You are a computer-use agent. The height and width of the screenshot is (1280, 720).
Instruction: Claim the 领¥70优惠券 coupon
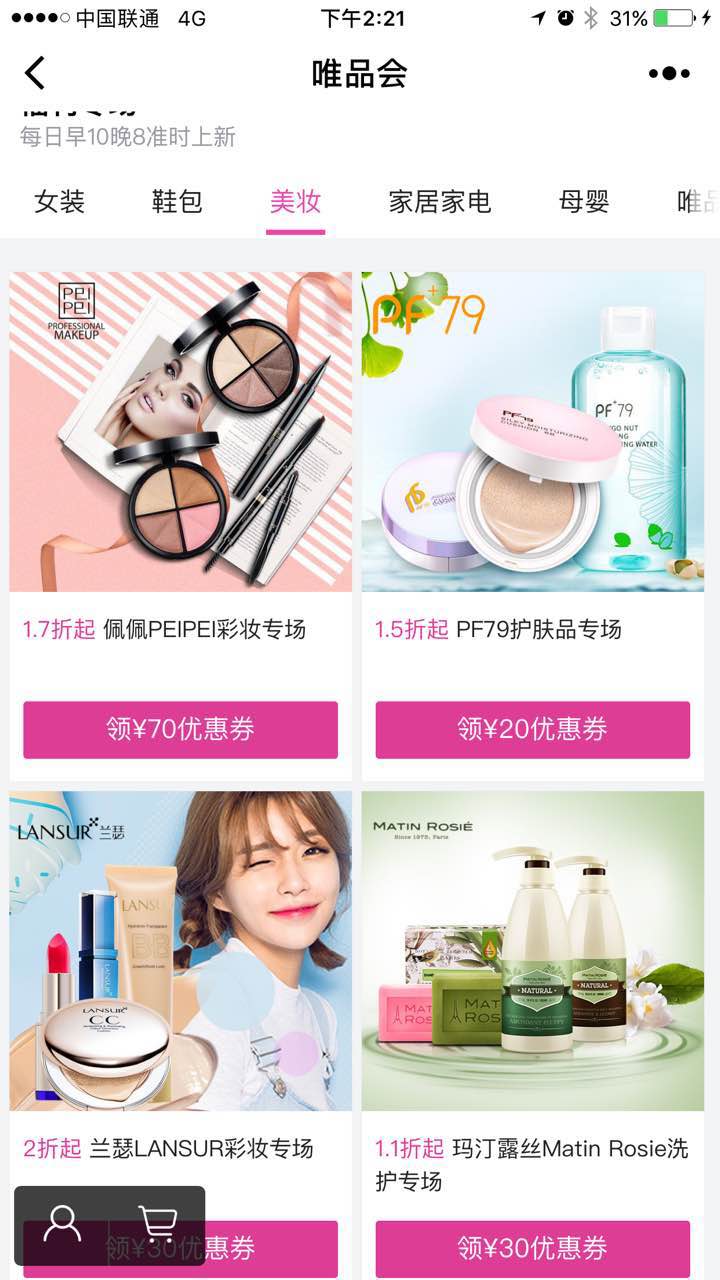tap(181, 729)
